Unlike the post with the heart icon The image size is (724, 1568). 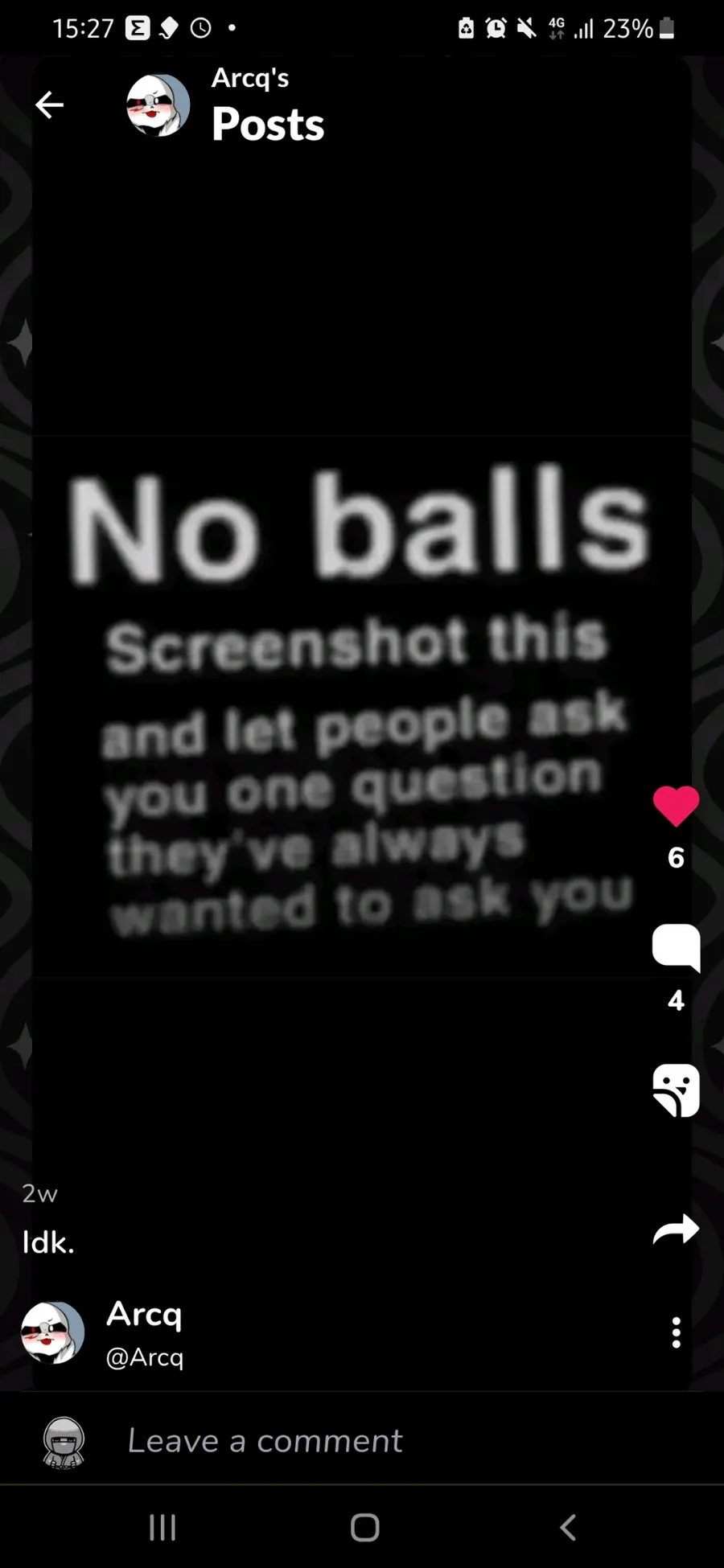click(676, 806)
